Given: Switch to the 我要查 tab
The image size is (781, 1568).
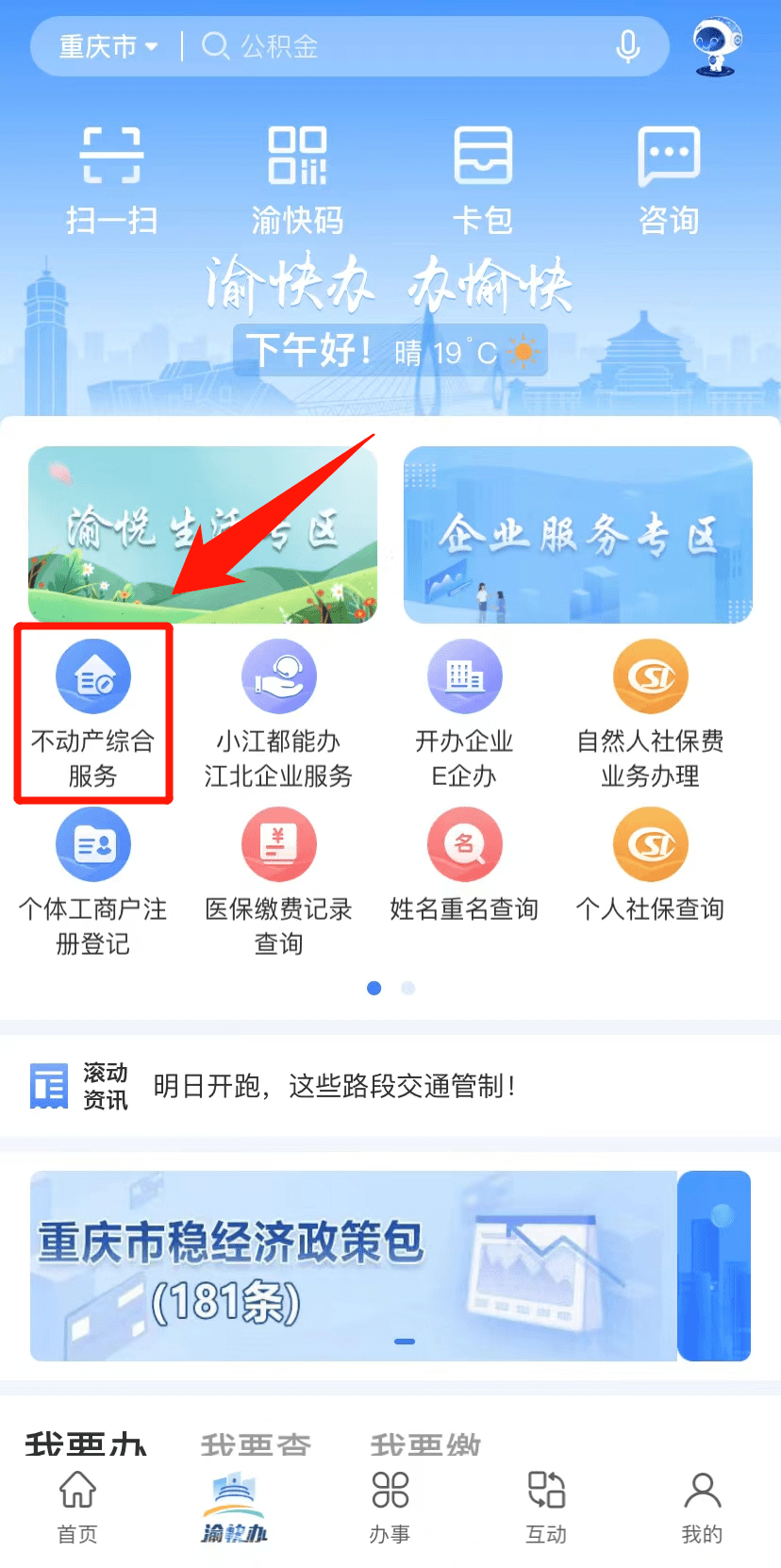Looking at the screenshot, I should pos(256,1442).
